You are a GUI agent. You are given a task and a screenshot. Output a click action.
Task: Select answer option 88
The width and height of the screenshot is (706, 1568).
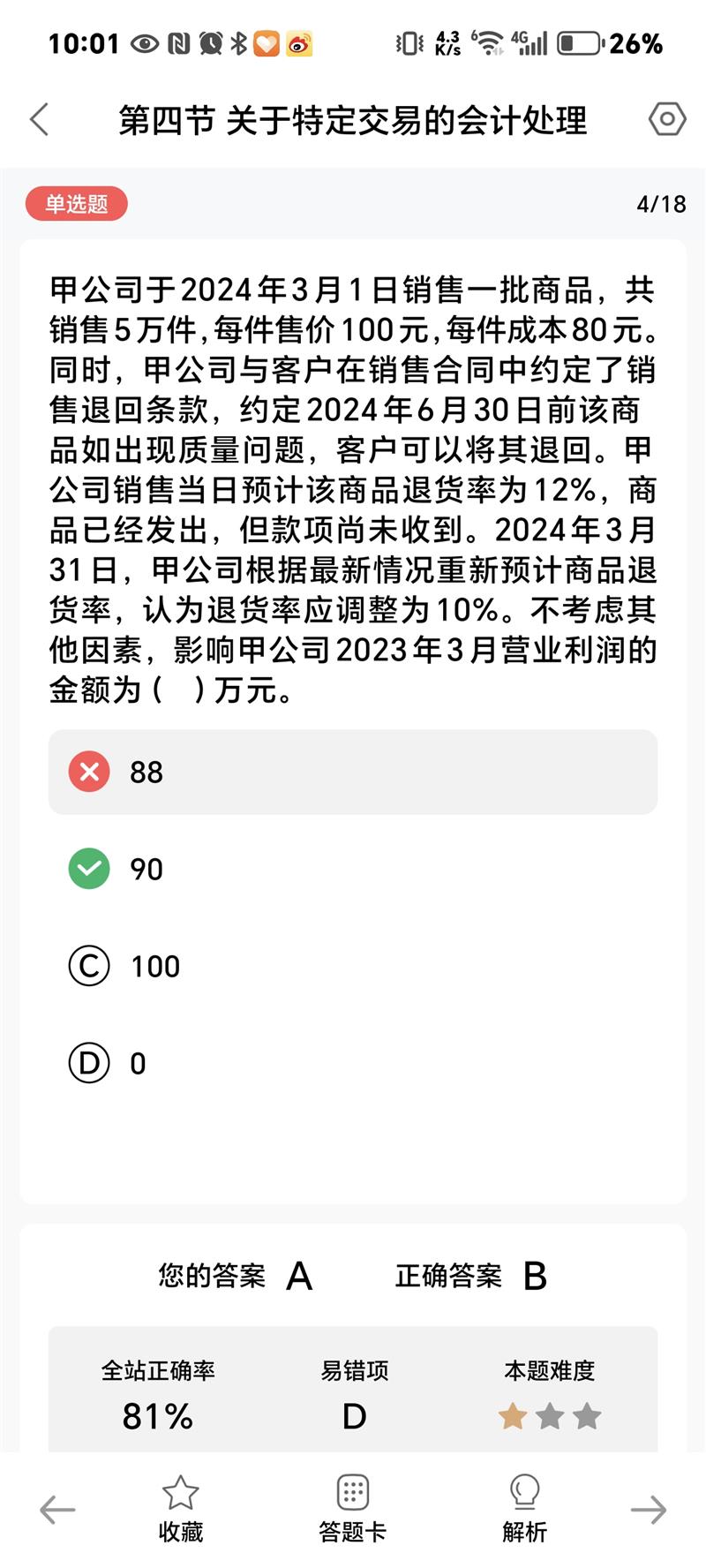tap(352, 772)
